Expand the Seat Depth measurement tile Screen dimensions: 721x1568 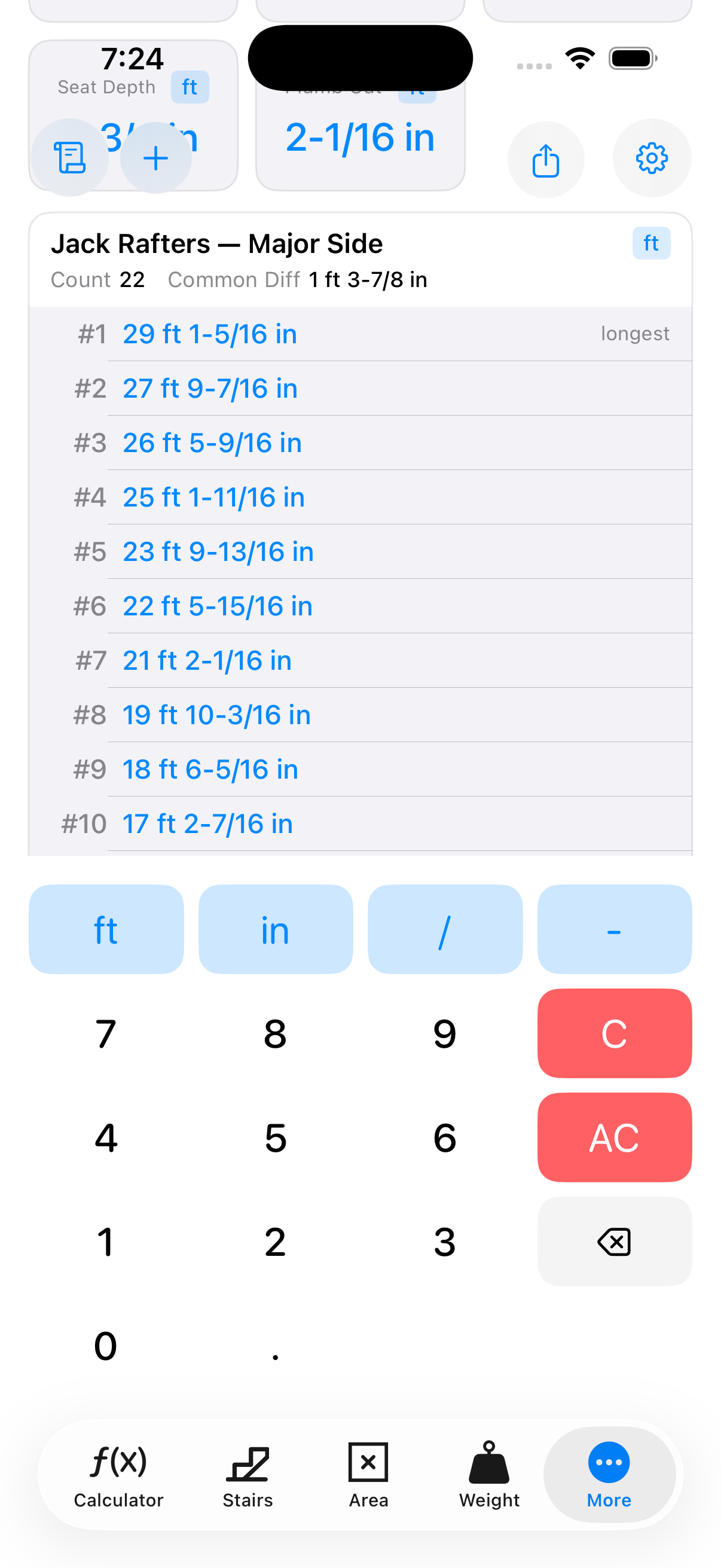pyautogui.click(x=134, y=112)
